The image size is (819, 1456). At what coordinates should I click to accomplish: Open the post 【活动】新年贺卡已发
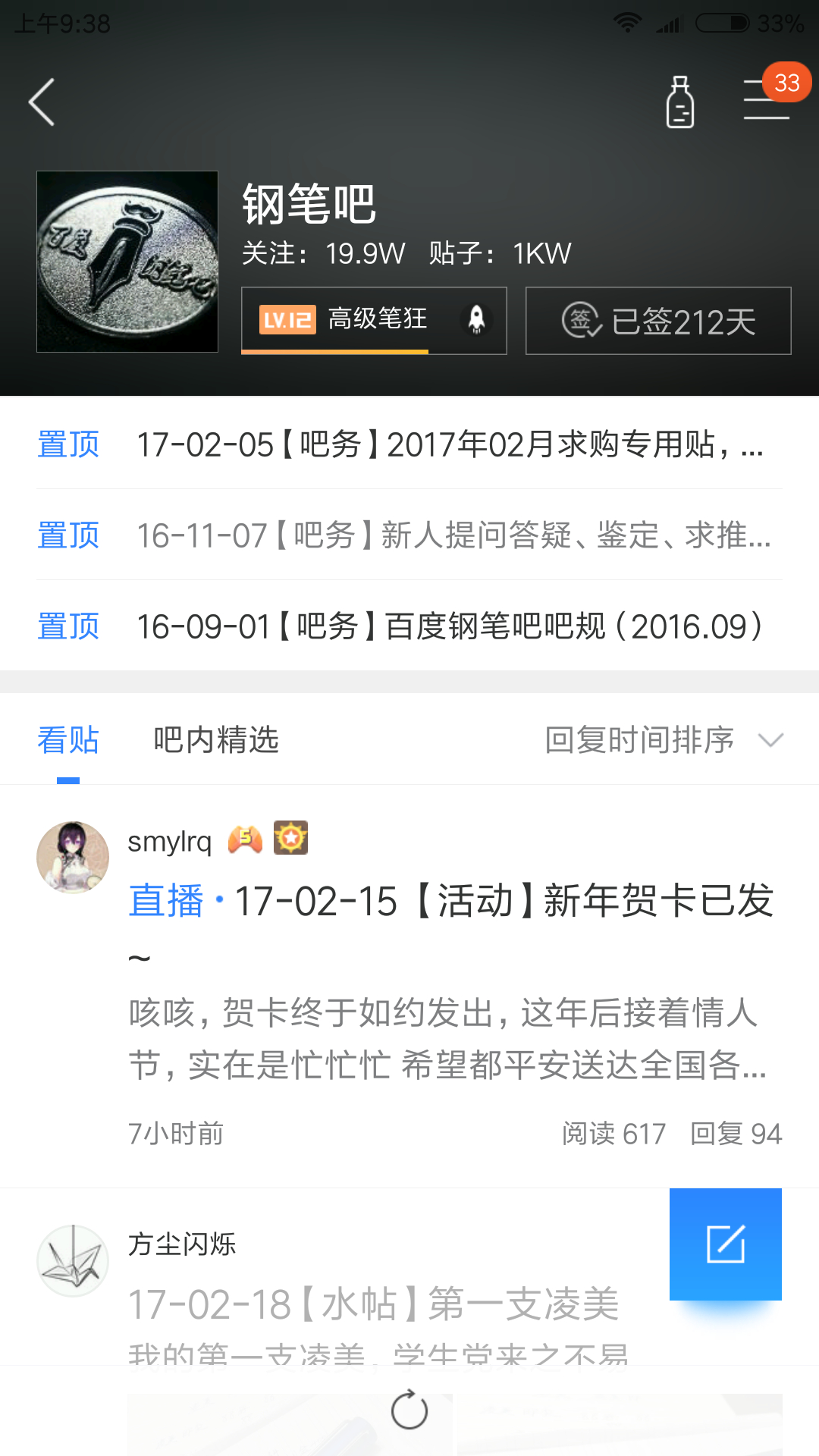[x=450, y=901]
